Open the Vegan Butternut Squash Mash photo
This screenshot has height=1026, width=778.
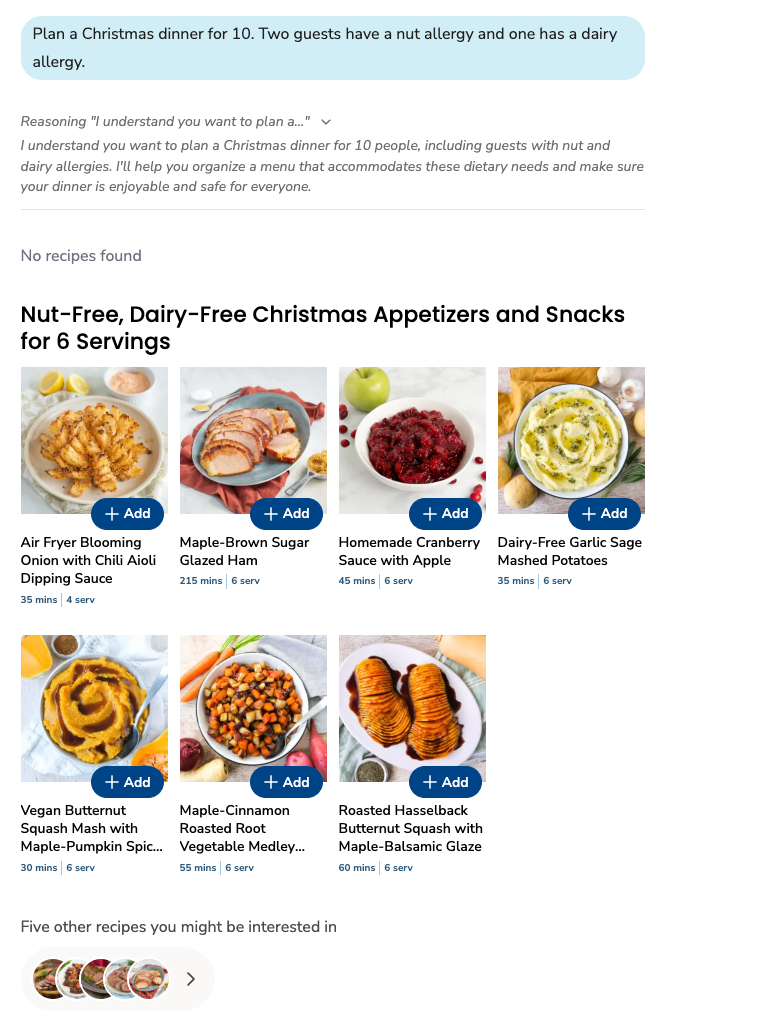pos(94,700)
